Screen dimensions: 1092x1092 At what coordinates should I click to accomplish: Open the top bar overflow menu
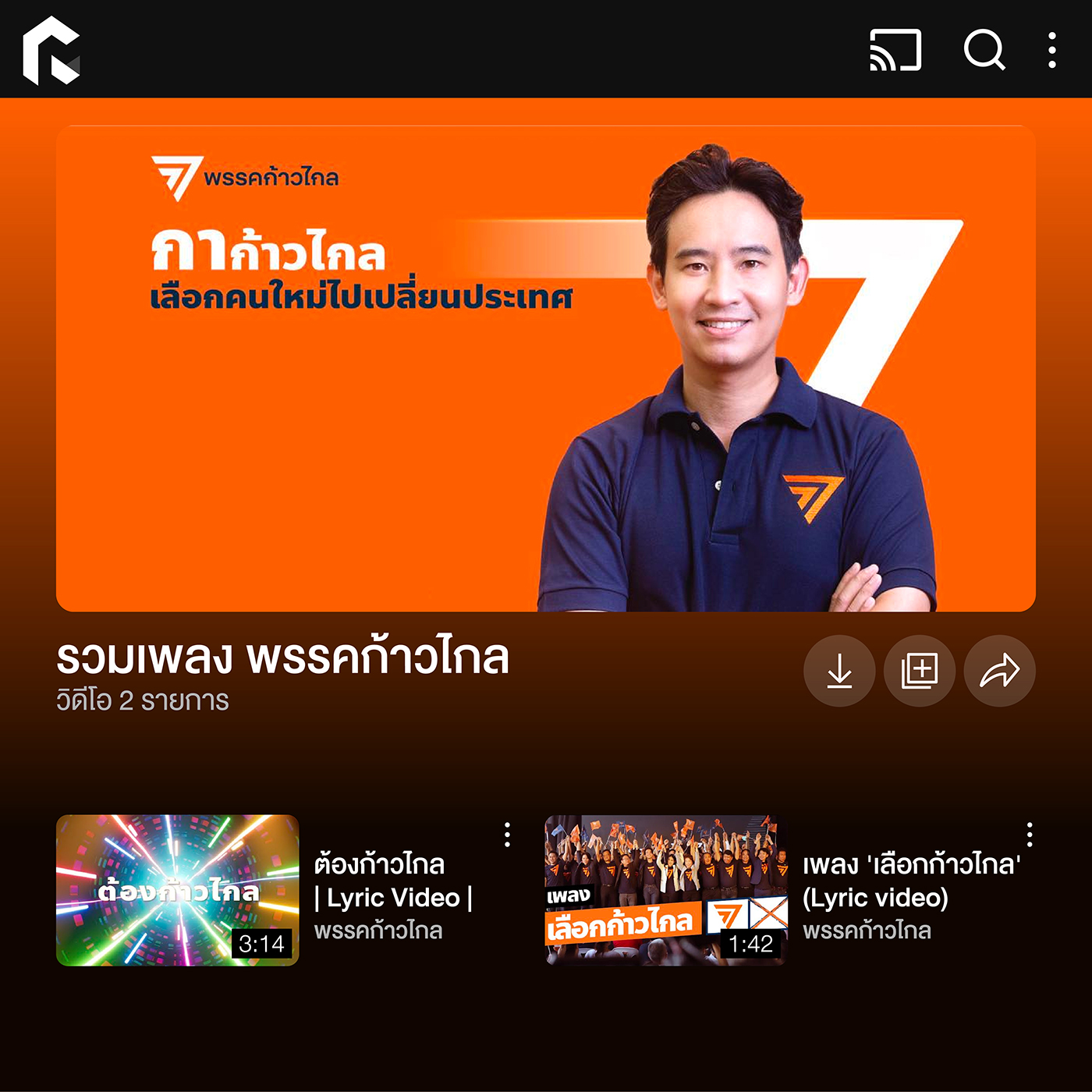[1052, 51]
